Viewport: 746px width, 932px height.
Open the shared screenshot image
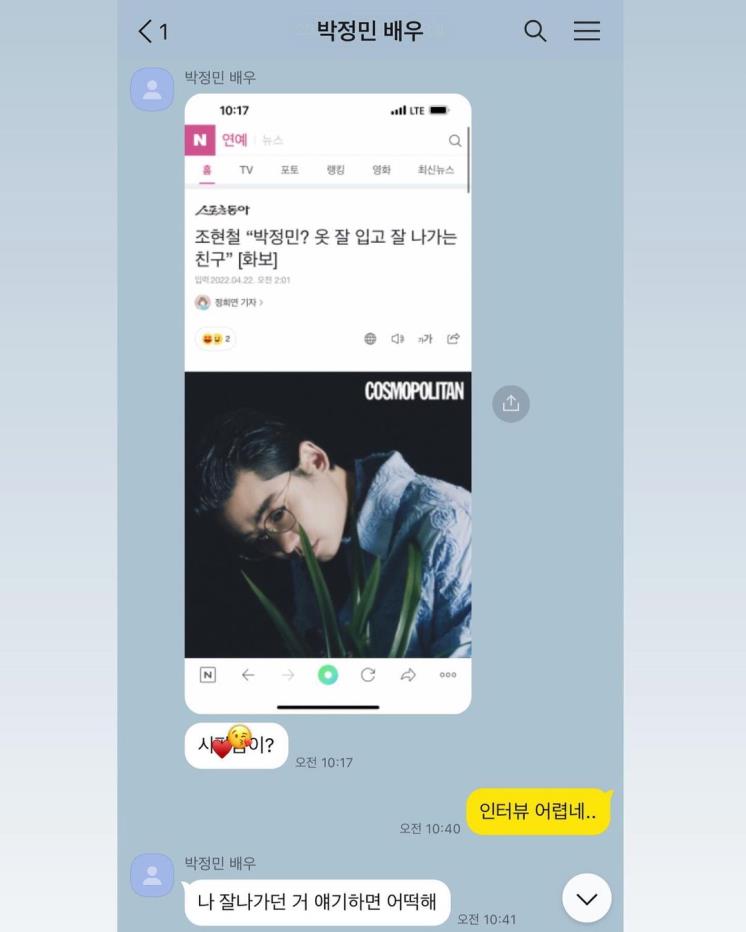pos(328,403)
